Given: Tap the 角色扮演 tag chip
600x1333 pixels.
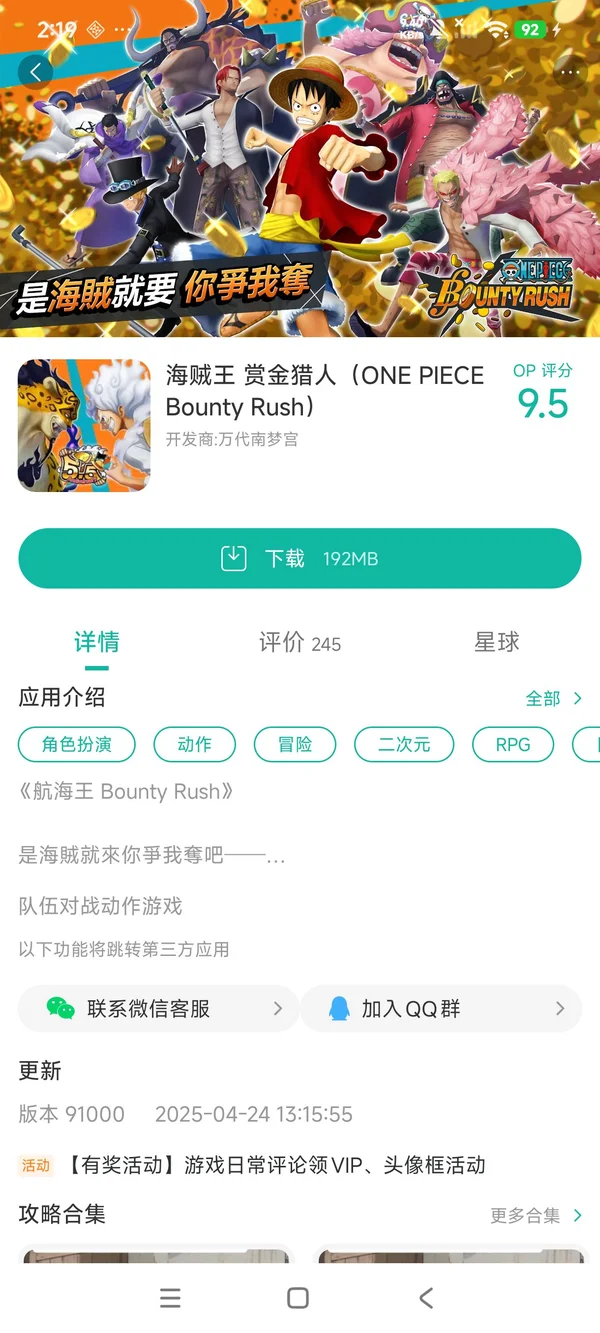Looking at the screenshot, I should click(77, 744).
